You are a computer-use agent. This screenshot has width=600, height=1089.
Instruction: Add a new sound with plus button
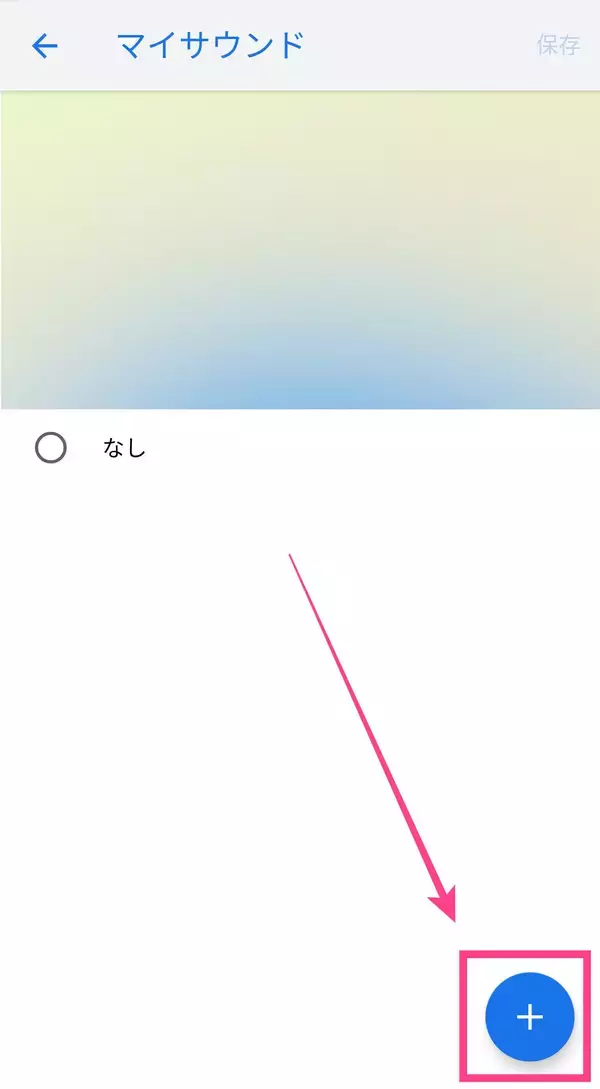pos(529,1017)
